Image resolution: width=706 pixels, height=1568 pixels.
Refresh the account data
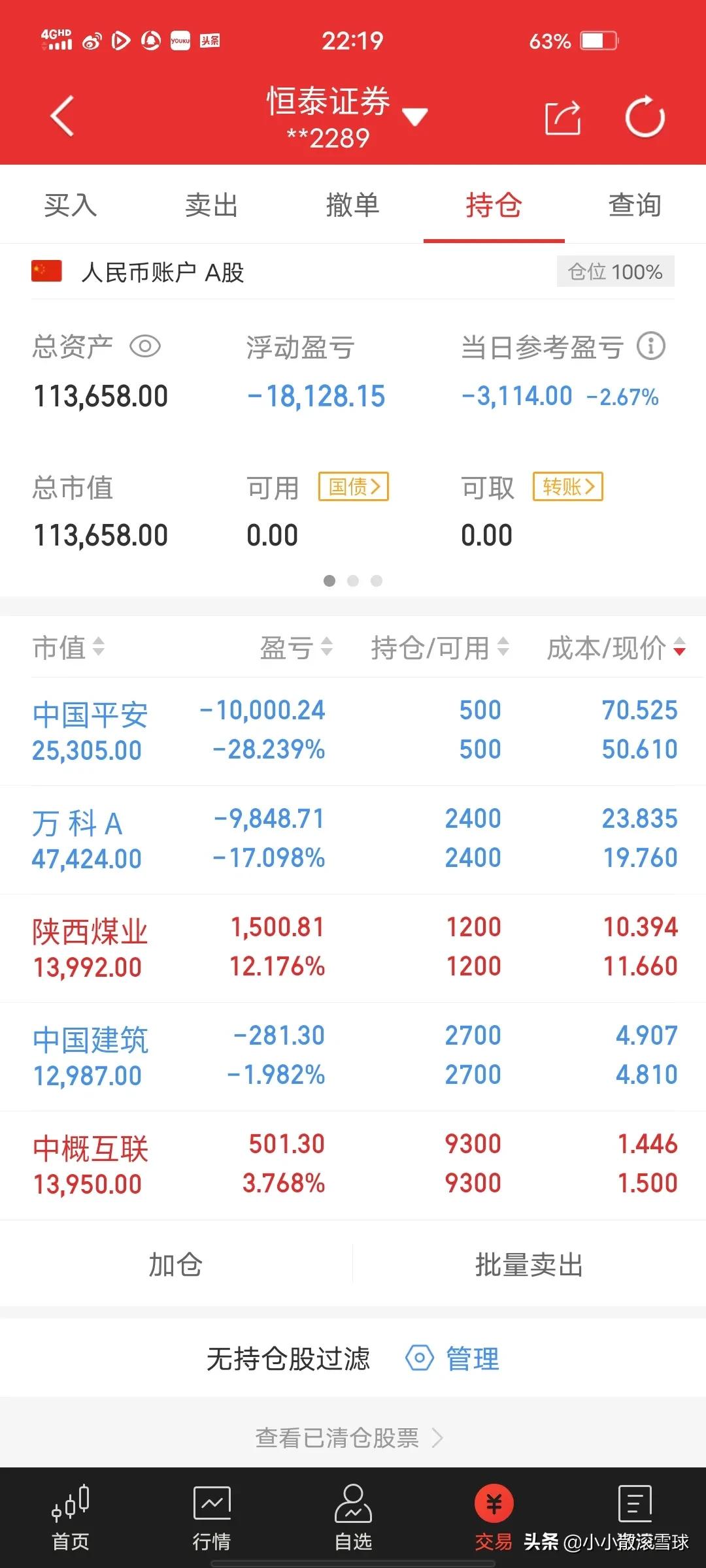coord(645,118)
